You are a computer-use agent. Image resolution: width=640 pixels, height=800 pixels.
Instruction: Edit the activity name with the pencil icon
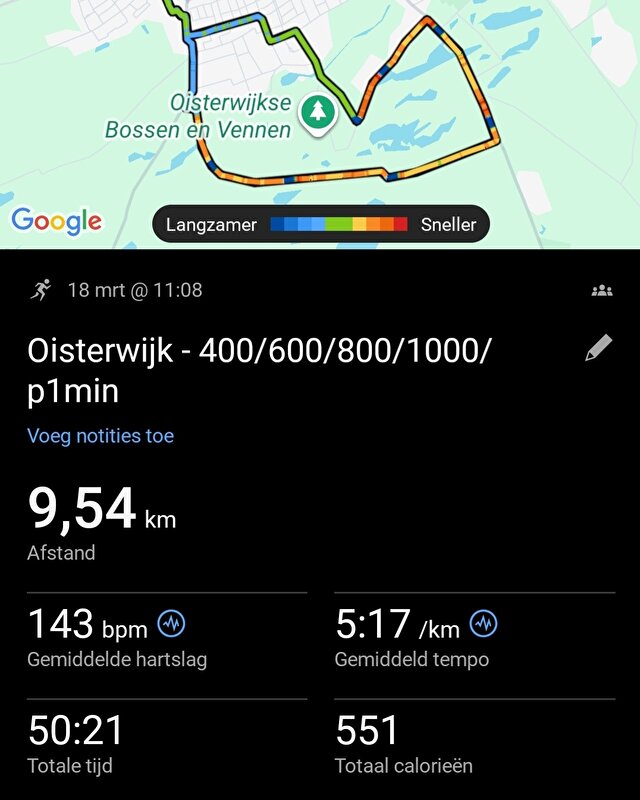[598, 348]
